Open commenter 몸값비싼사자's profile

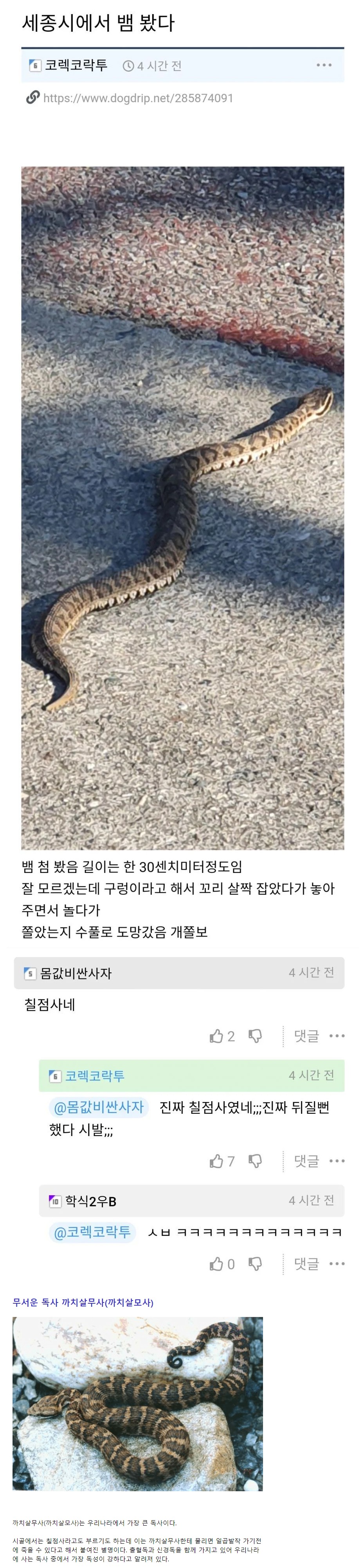(x=76, y=973)
